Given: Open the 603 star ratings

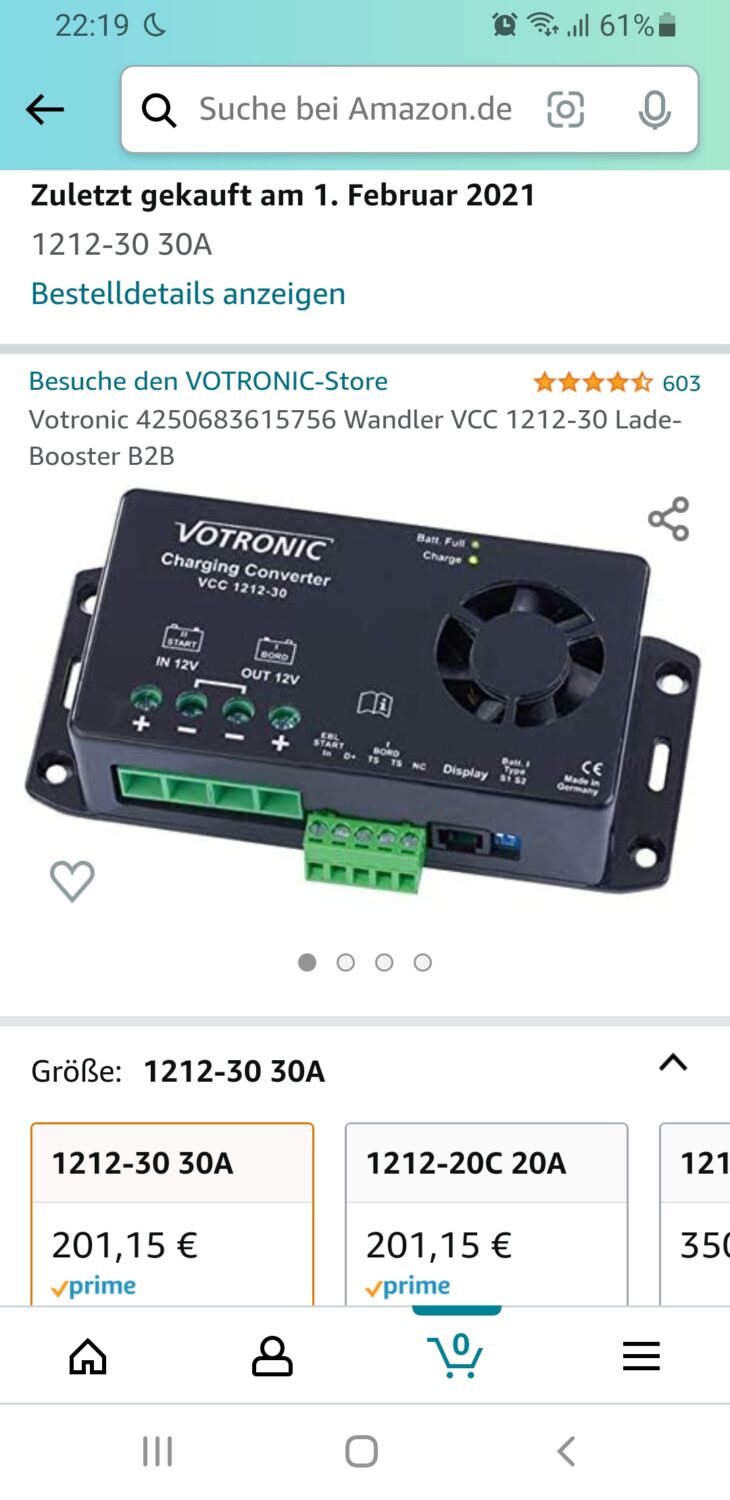Looking at the screenshot, I should [x=616, y=382].
